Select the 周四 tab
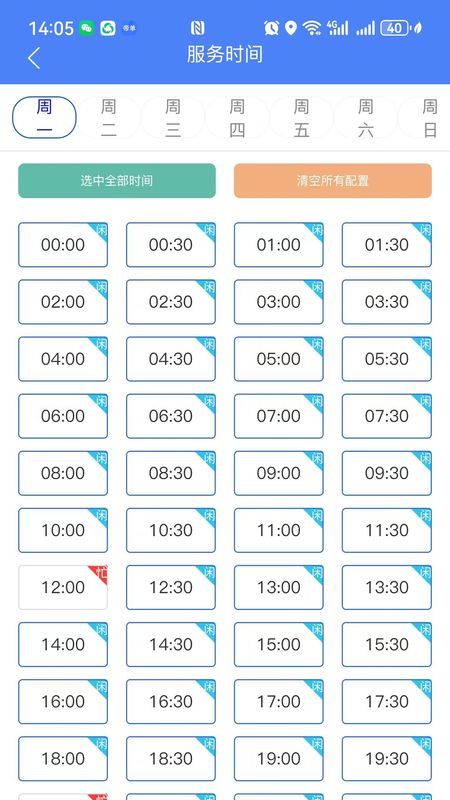 (237, 118)
